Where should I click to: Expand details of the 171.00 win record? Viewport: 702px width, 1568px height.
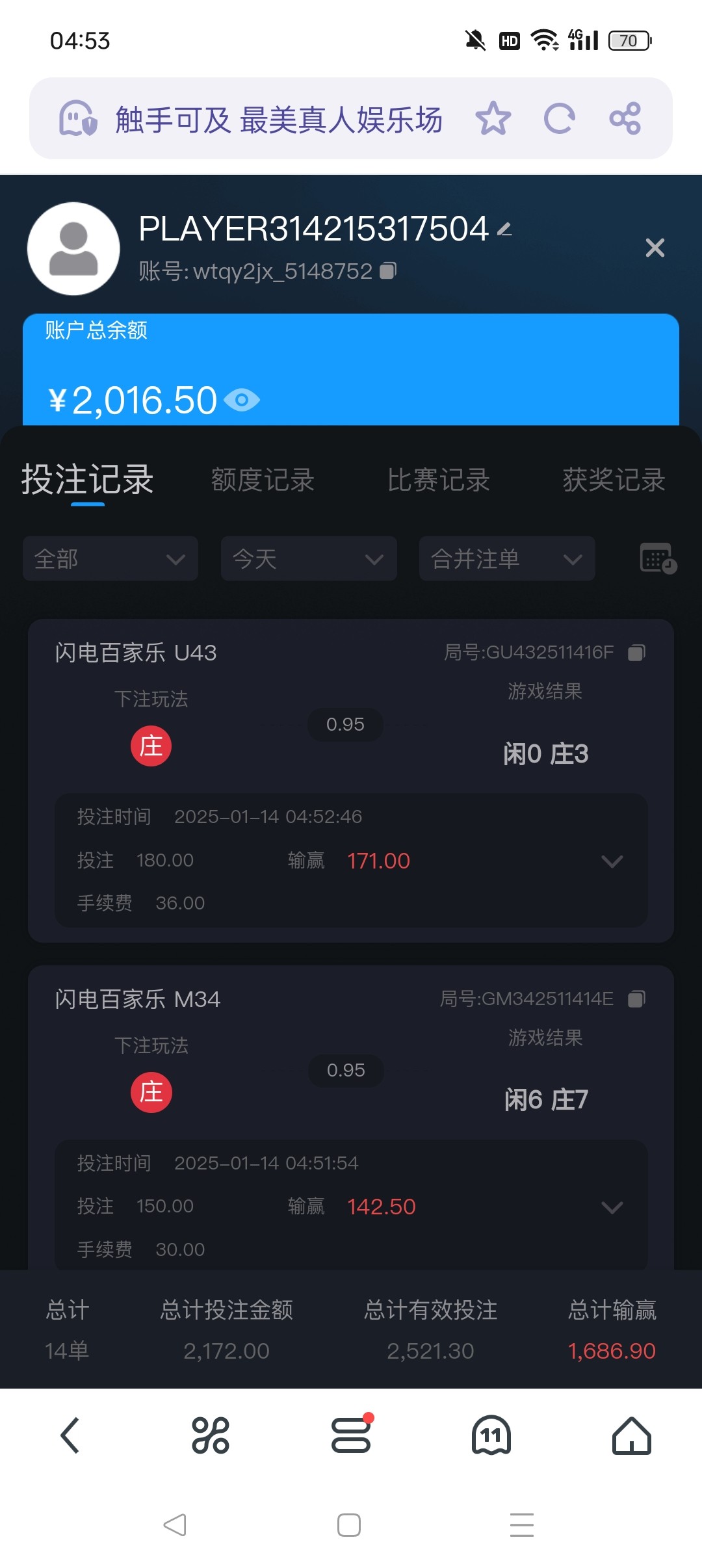tap(612, 861)
